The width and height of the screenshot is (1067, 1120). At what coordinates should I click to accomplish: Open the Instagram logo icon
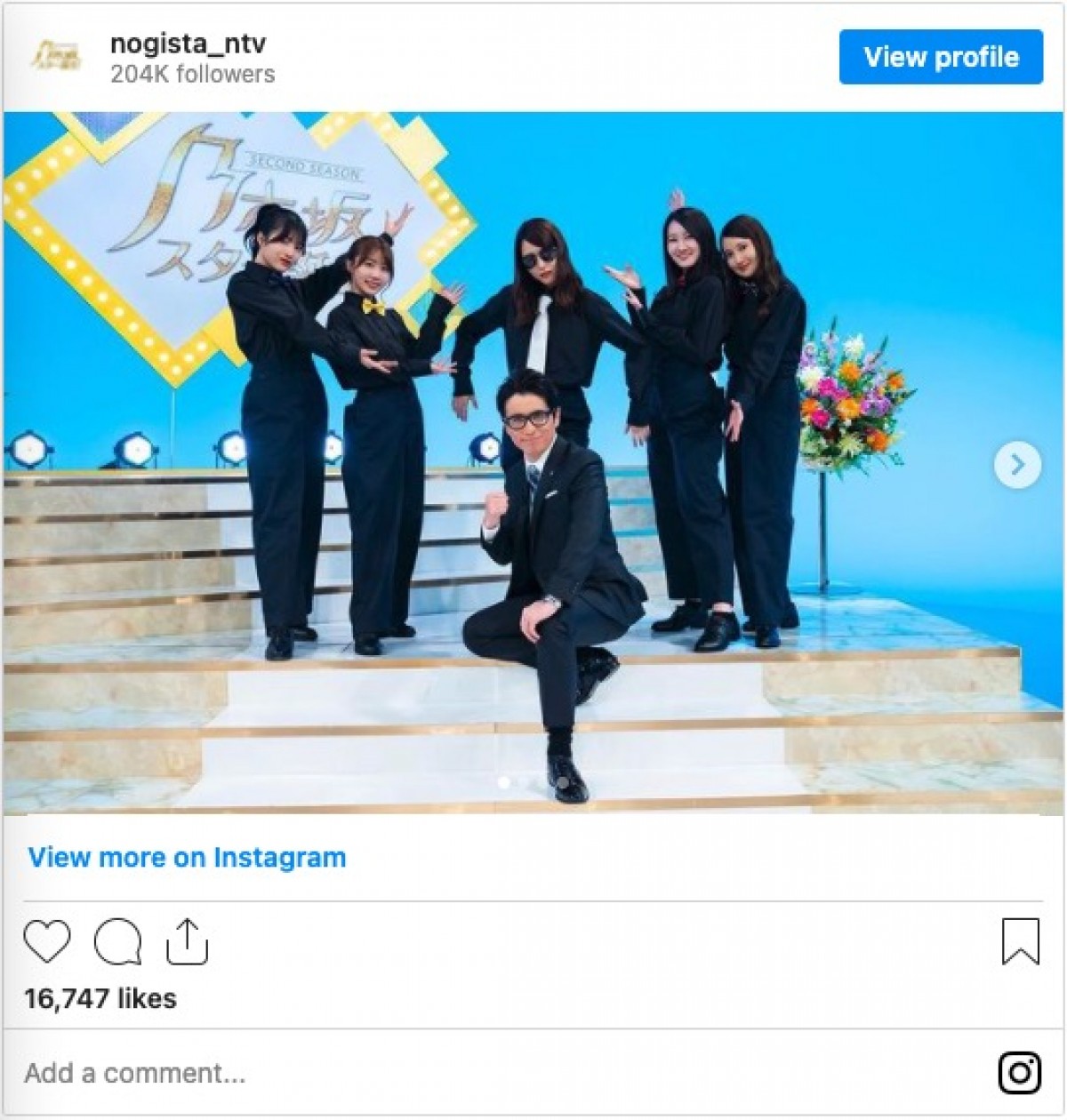[1020, 1073]
